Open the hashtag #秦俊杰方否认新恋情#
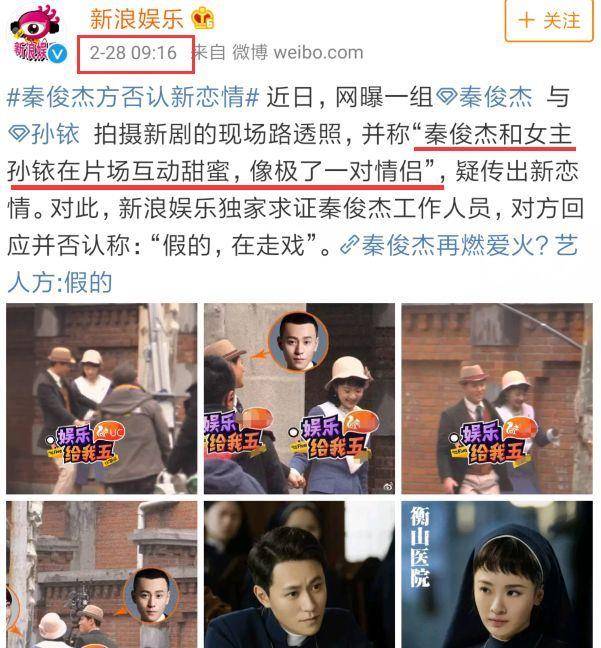Viewport: 601px width, 648px height. pyautogui.click(x=134, y=97)
